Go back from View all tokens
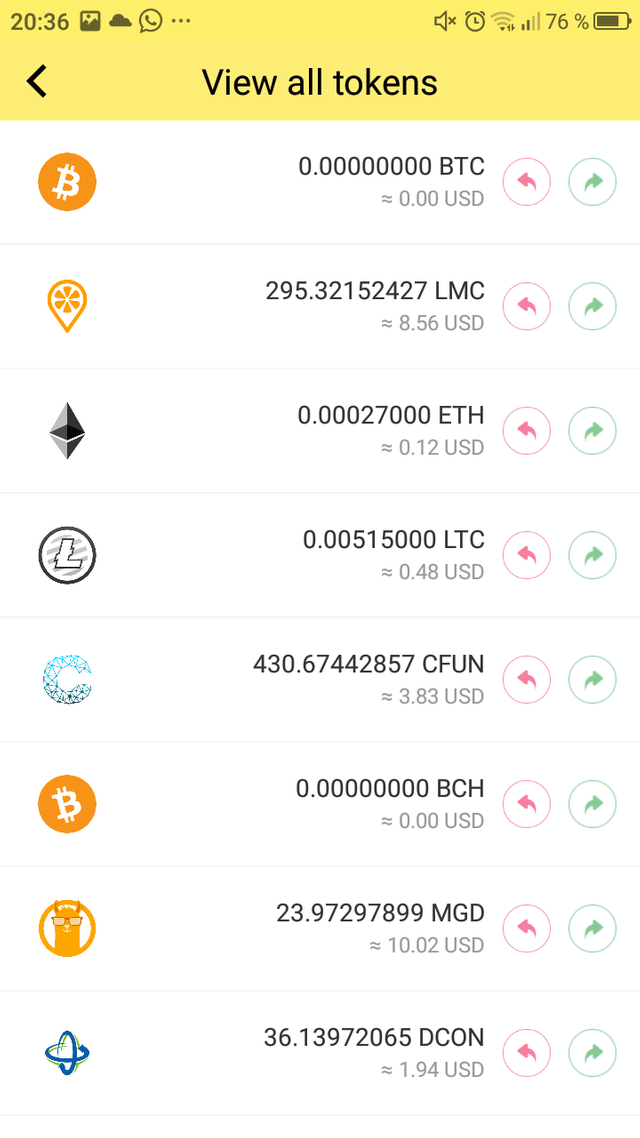 (x=37, y=81)
